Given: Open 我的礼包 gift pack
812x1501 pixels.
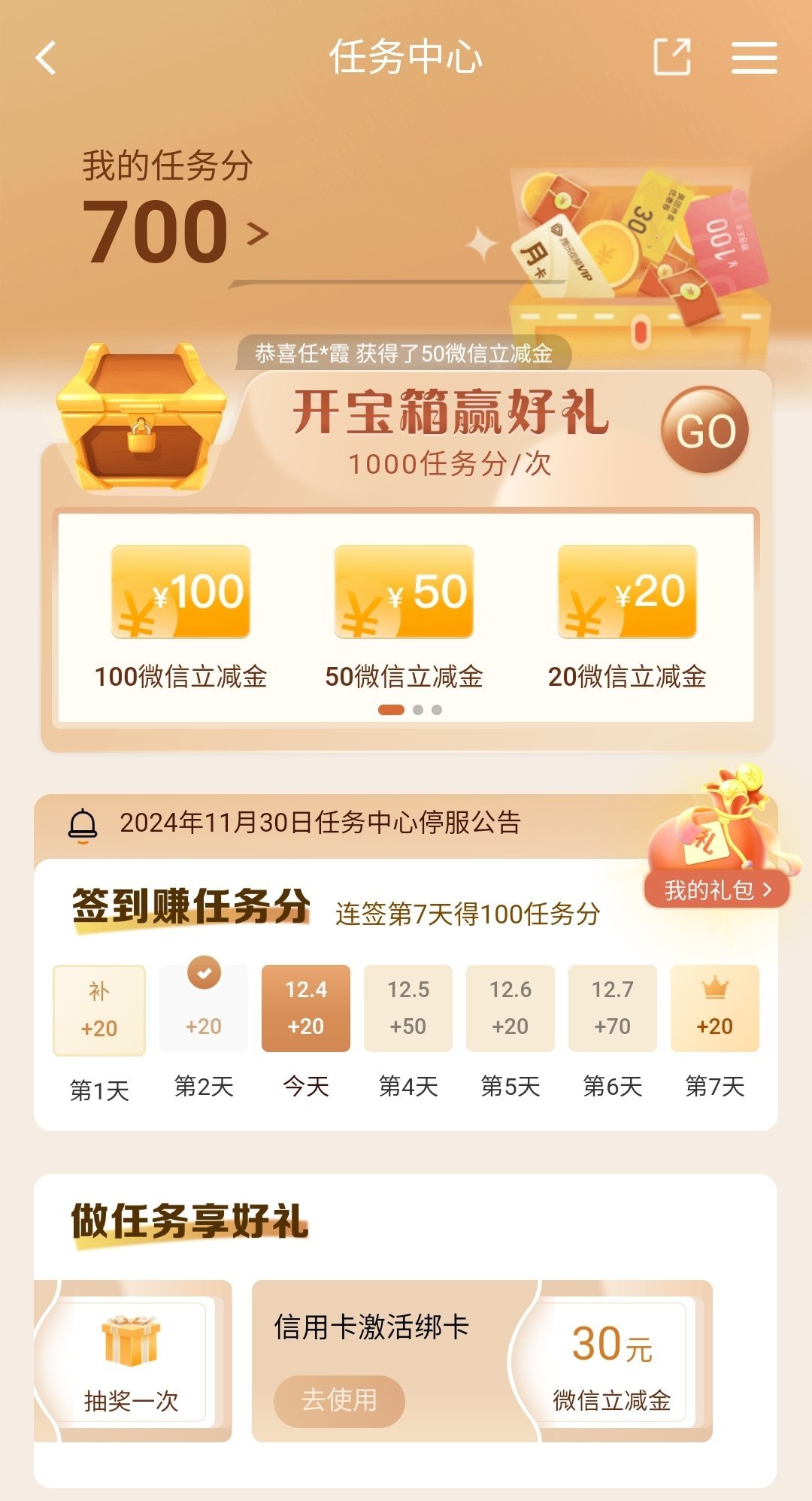Looking at the screenshot, I should 717,890.
